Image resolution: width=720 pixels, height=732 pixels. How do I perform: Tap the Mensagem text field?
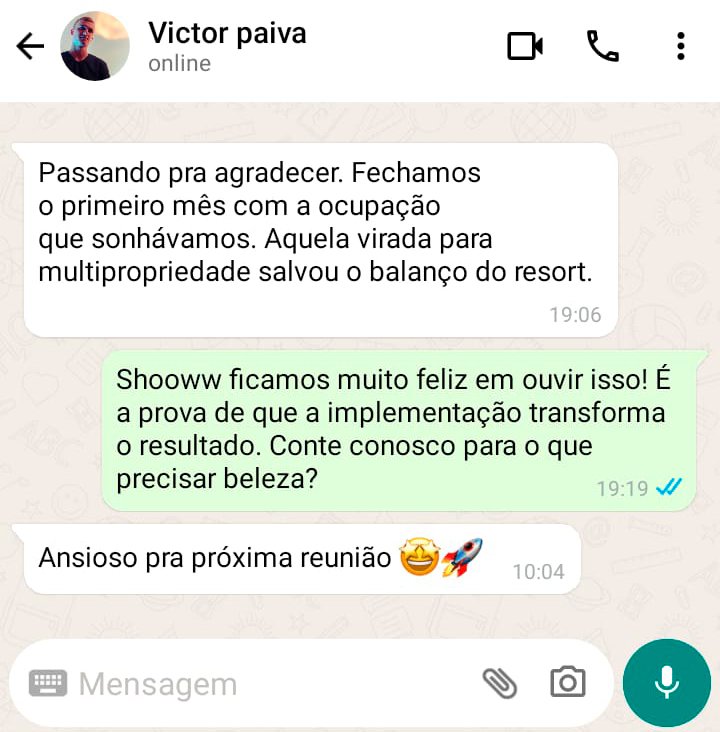pyautogui.click(x=270, y=684)
